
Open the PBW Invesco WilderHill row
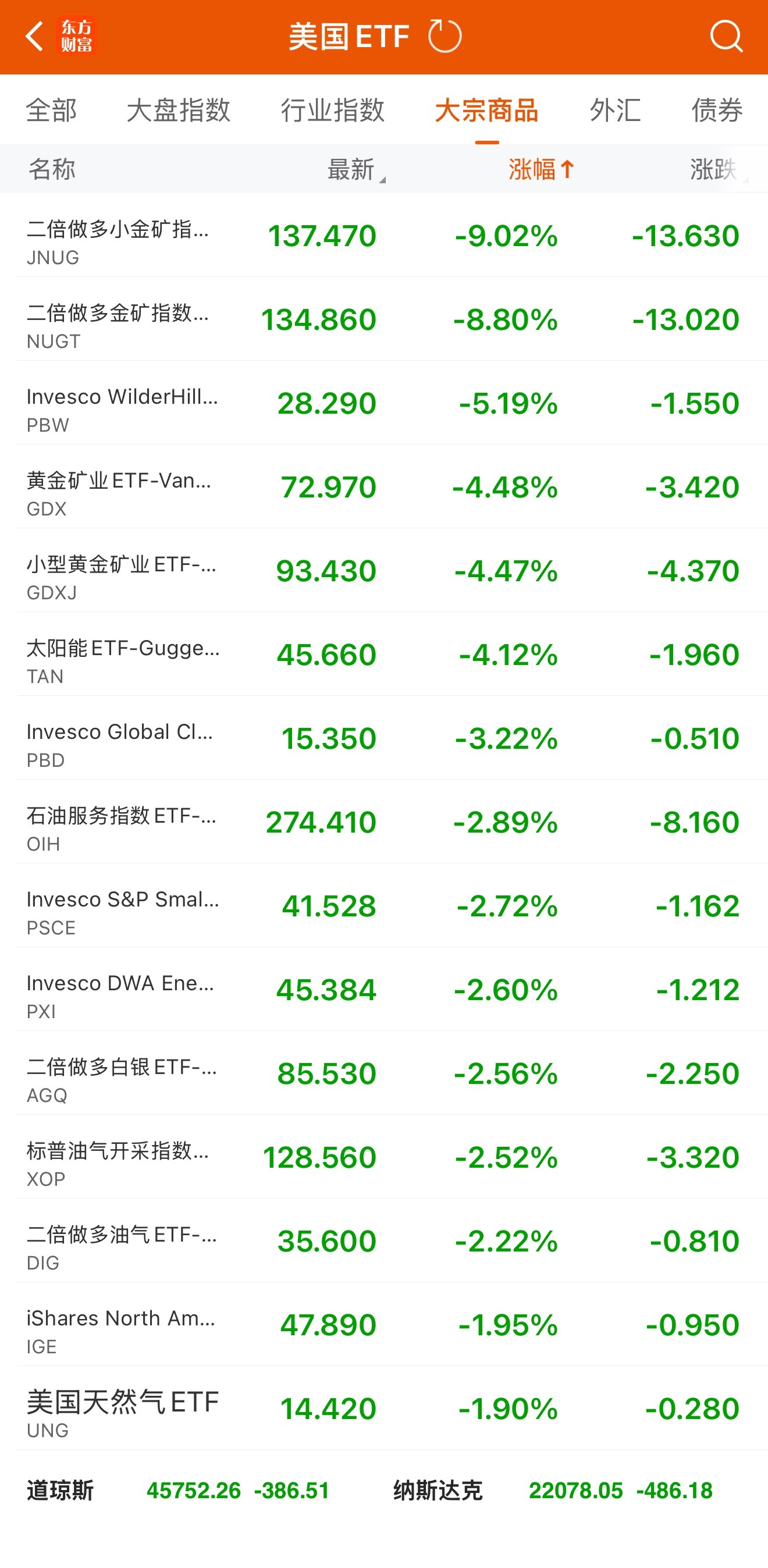383,404
